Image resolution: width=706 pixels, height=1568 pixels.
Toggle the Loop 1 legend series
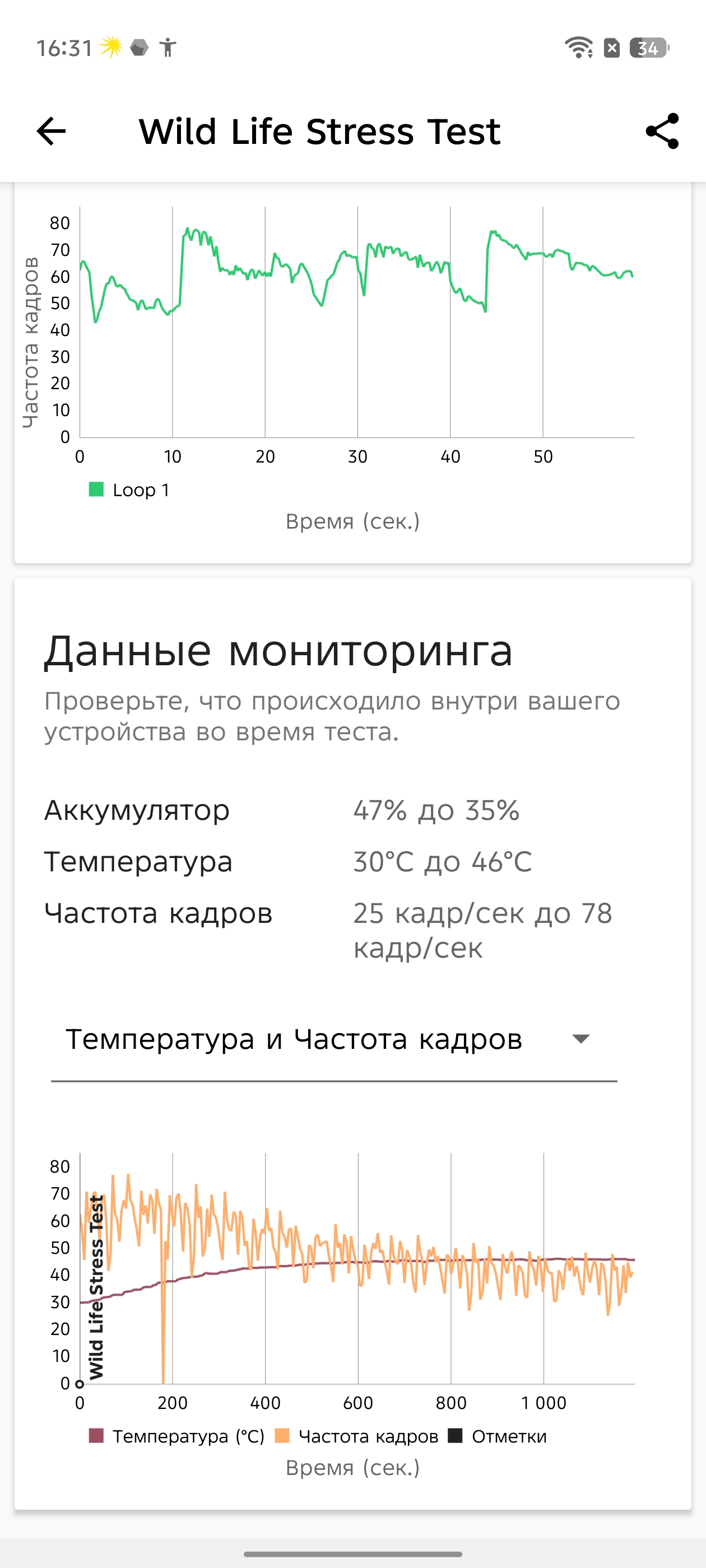[x=129, y=490]
